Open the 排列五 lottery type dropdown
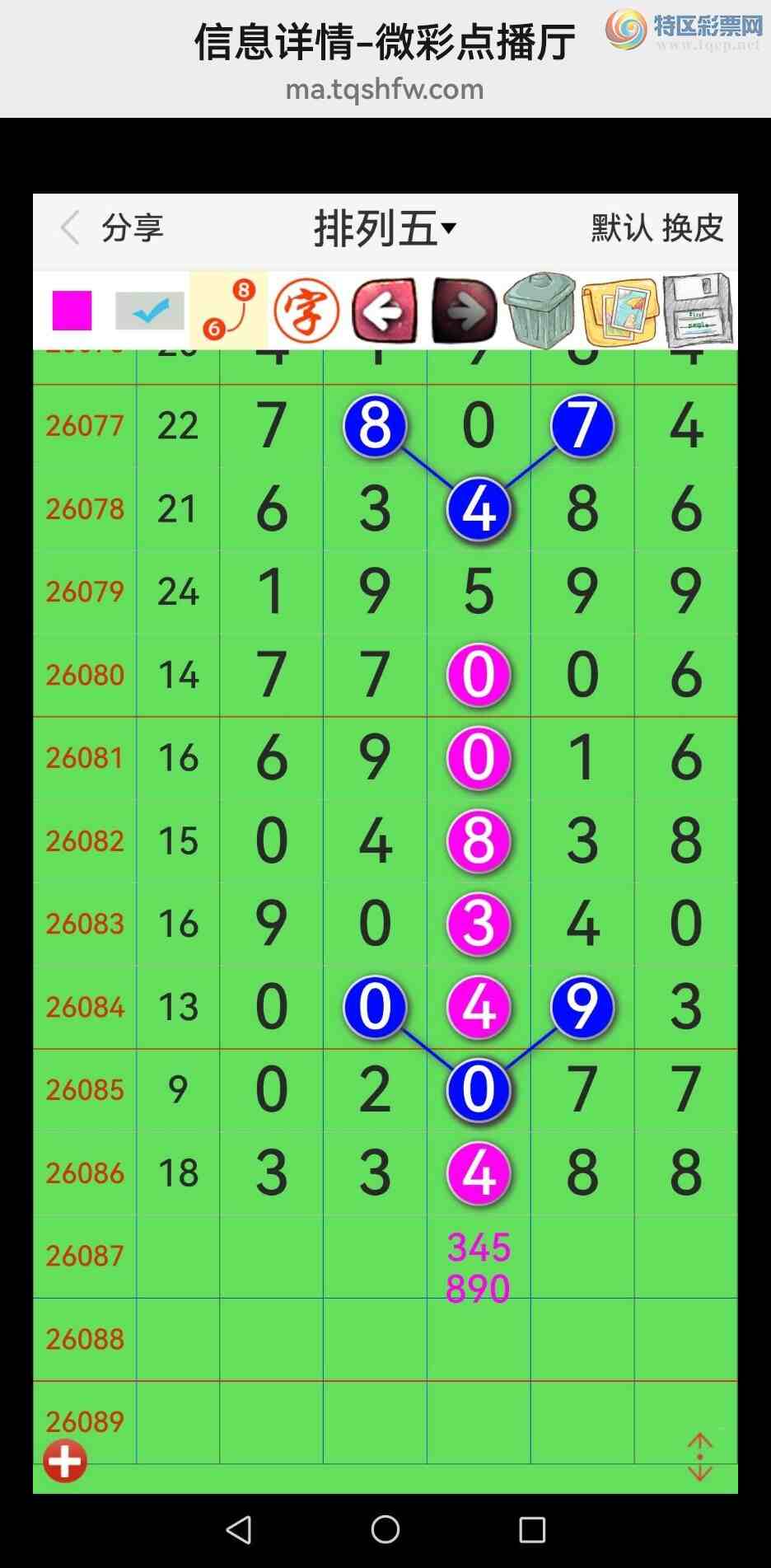This screenshot has width=771, height=1568. tap(385, 228)
